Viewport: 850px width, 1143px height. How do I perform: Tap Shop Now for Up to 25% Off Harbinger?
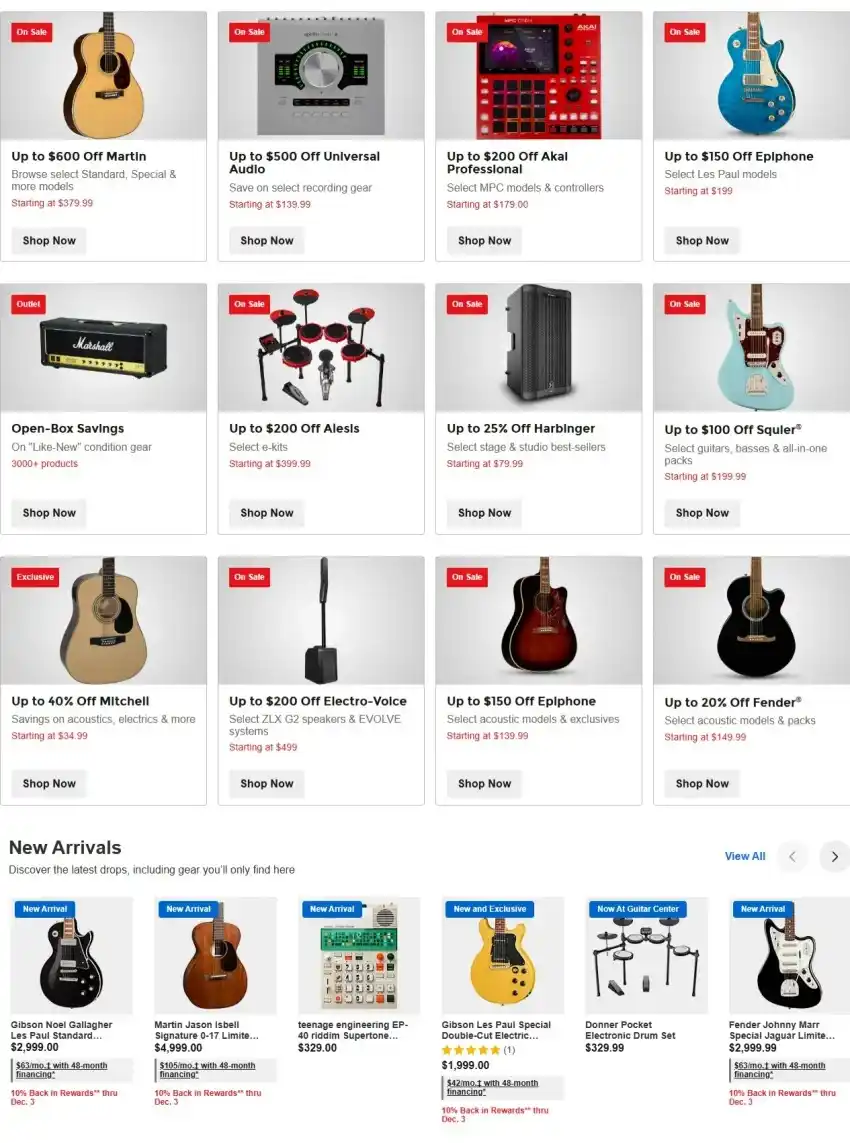pyautogui.click(x=485, y=512)
